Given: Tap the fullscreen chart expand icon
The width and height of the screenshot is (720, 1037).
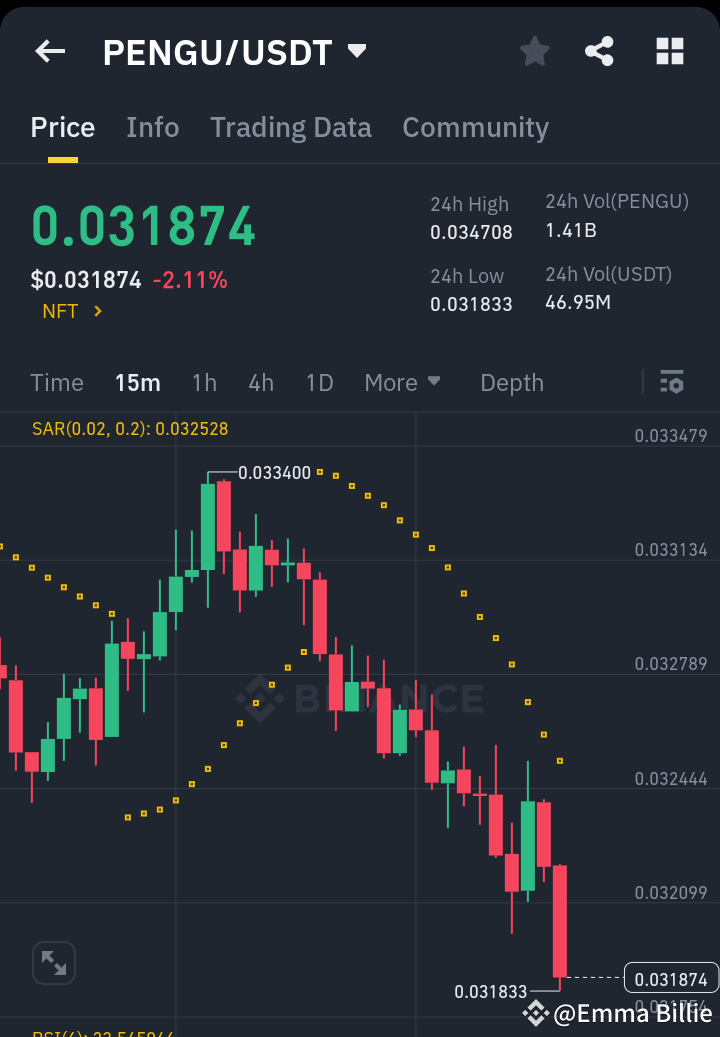Looking at the screenshot, I should click(x=53, y=962).
